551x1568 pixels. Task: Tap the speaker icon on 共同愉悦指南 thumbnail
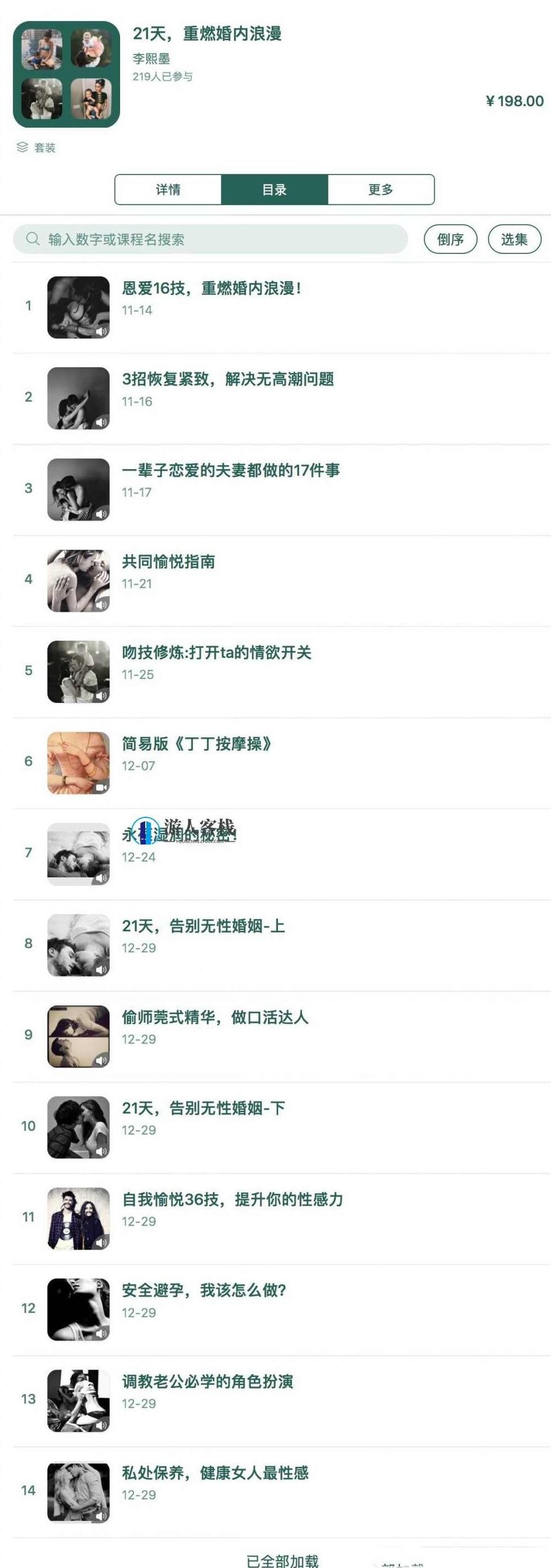click(x=101, y=604)
